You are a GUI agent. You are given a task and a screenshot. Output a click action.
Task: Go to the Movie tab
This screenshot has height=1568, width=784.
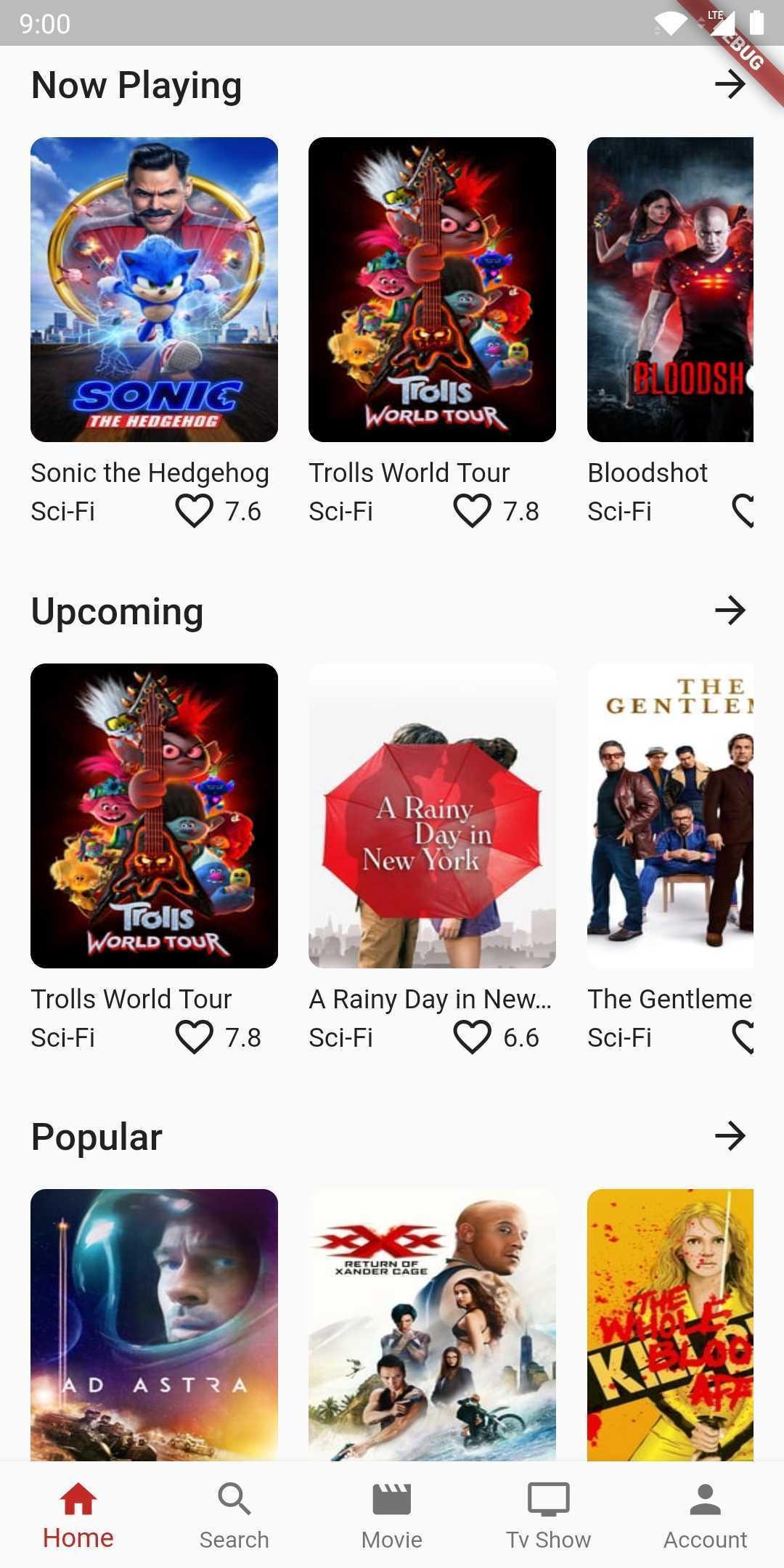392,1516
